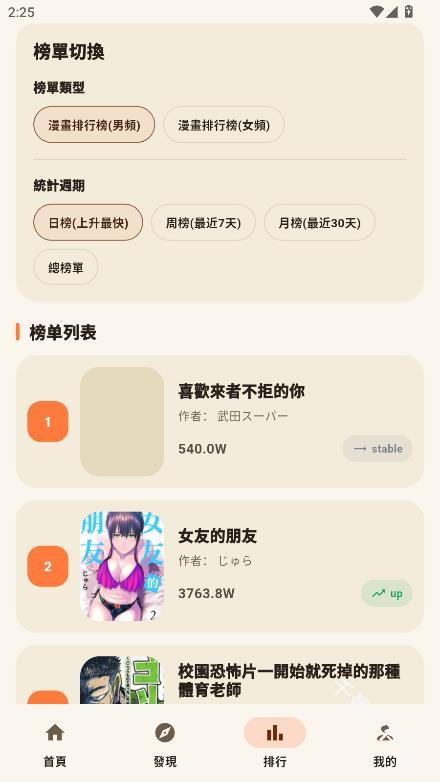Image resolution: width=440 pixels, height=782 pixels.
Task: Switch to 月榜(最近30天) ranking
Action: point(319,222)
